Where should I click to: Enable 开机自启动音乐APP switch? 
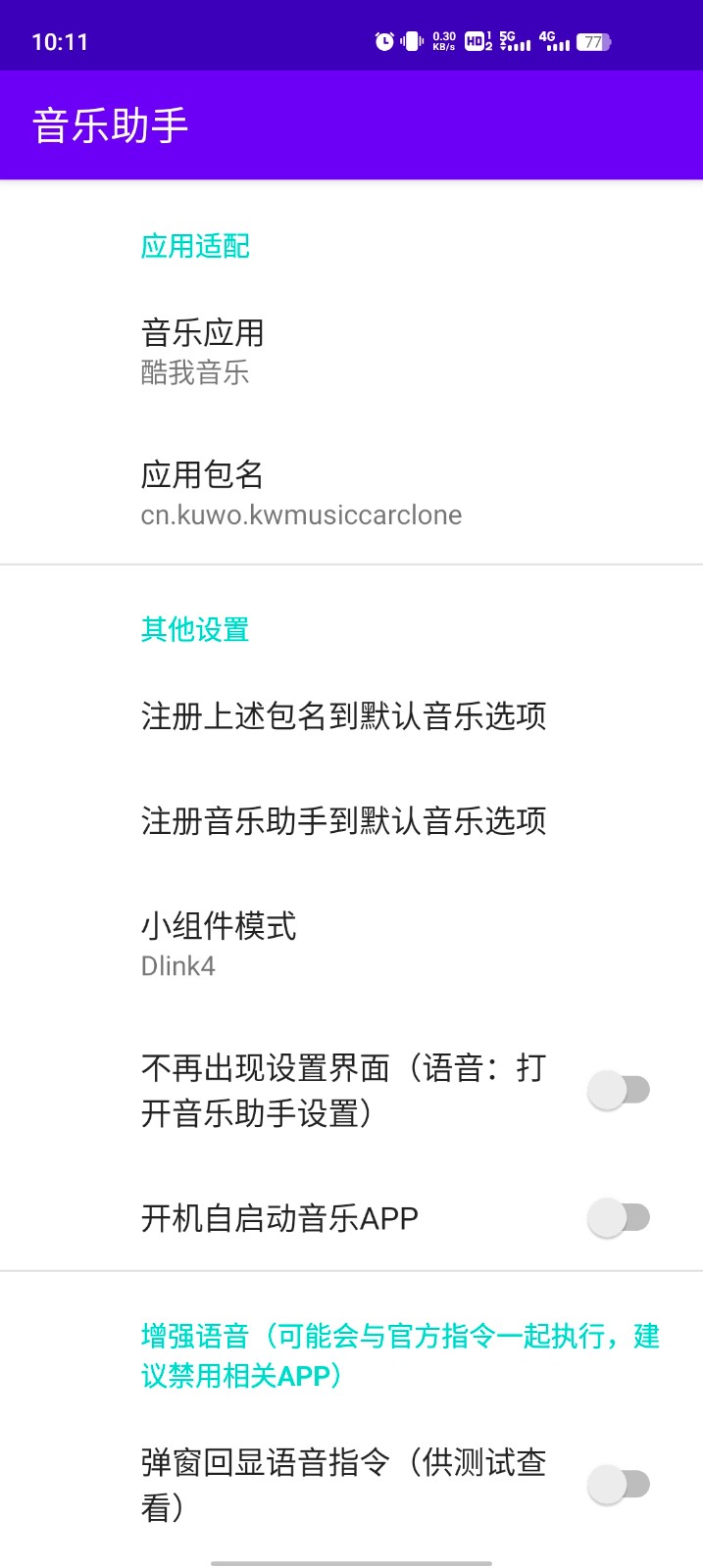(619, 1218)
